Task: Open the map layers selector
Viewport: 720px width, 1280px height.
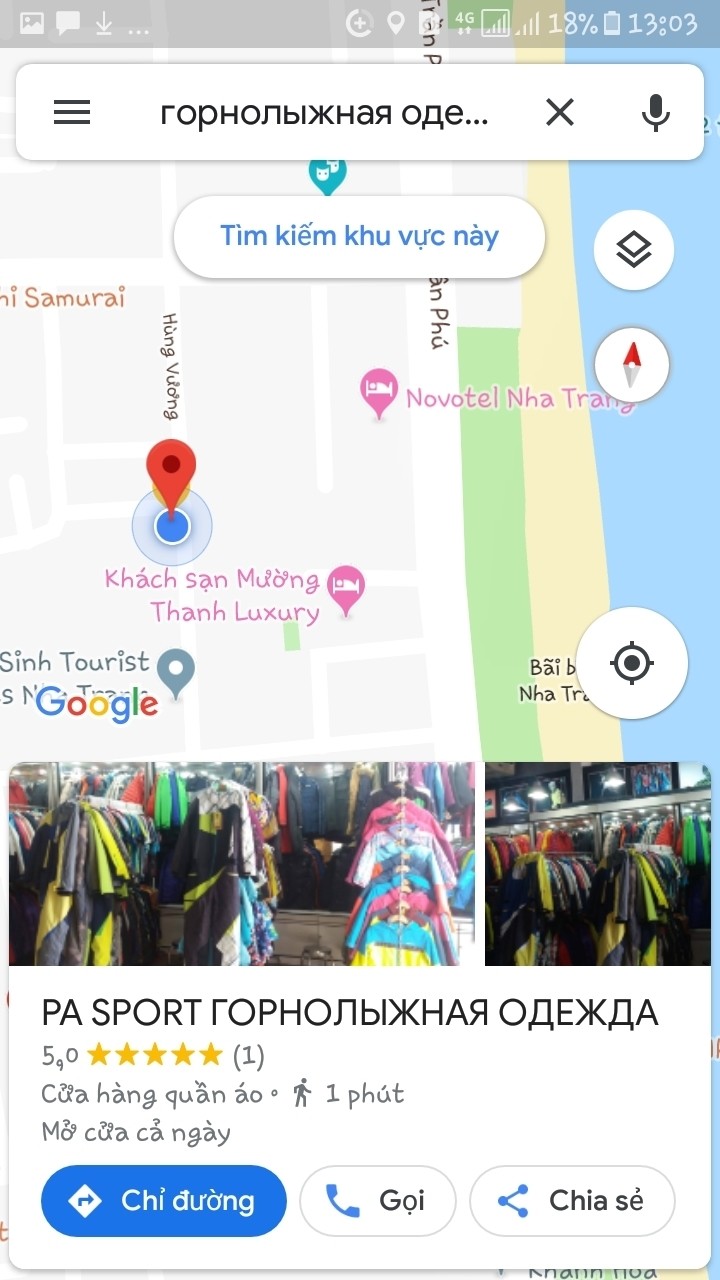Action: tap(633, 250)
